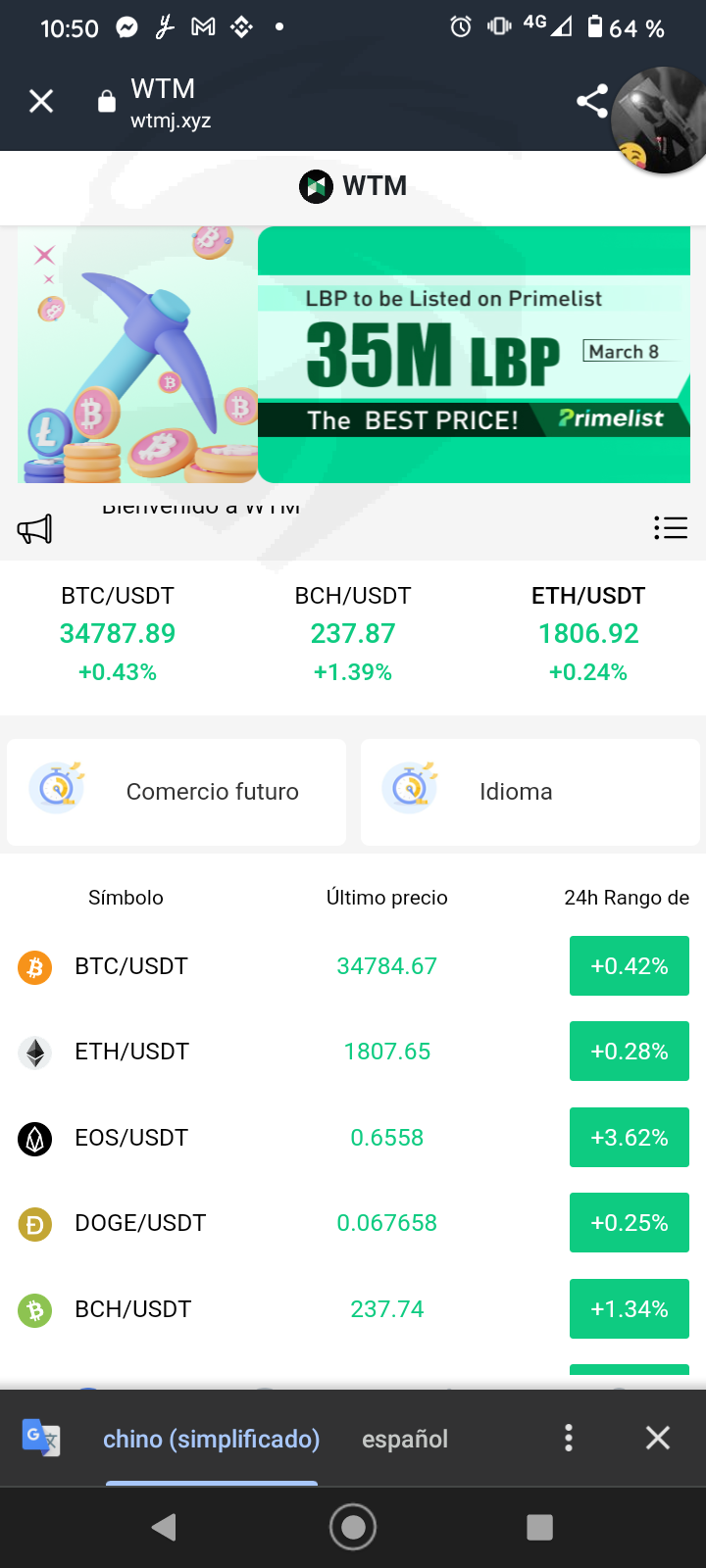Open the Idioma language setting
This screenshot has height=1568, width=706.
529,792
